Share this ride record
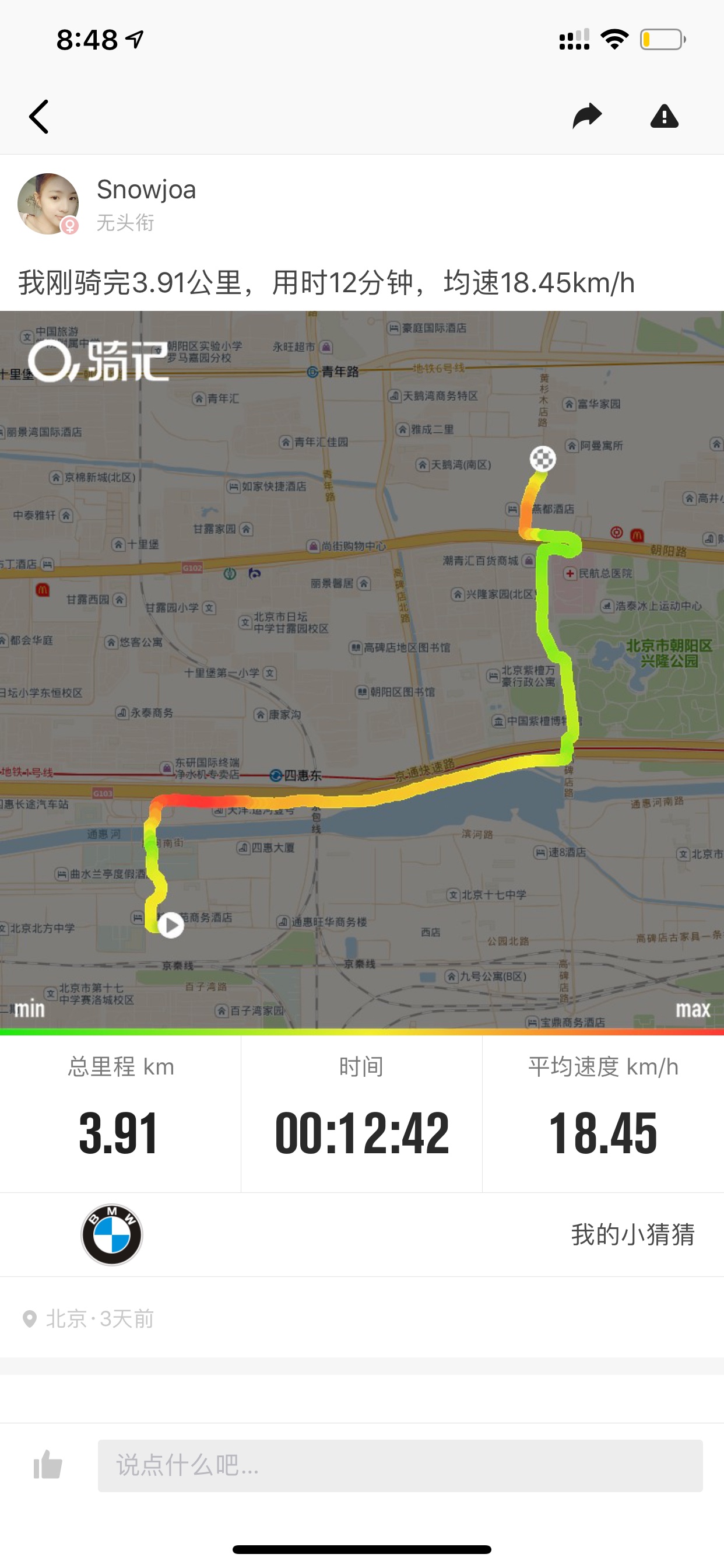 [586, 116]
